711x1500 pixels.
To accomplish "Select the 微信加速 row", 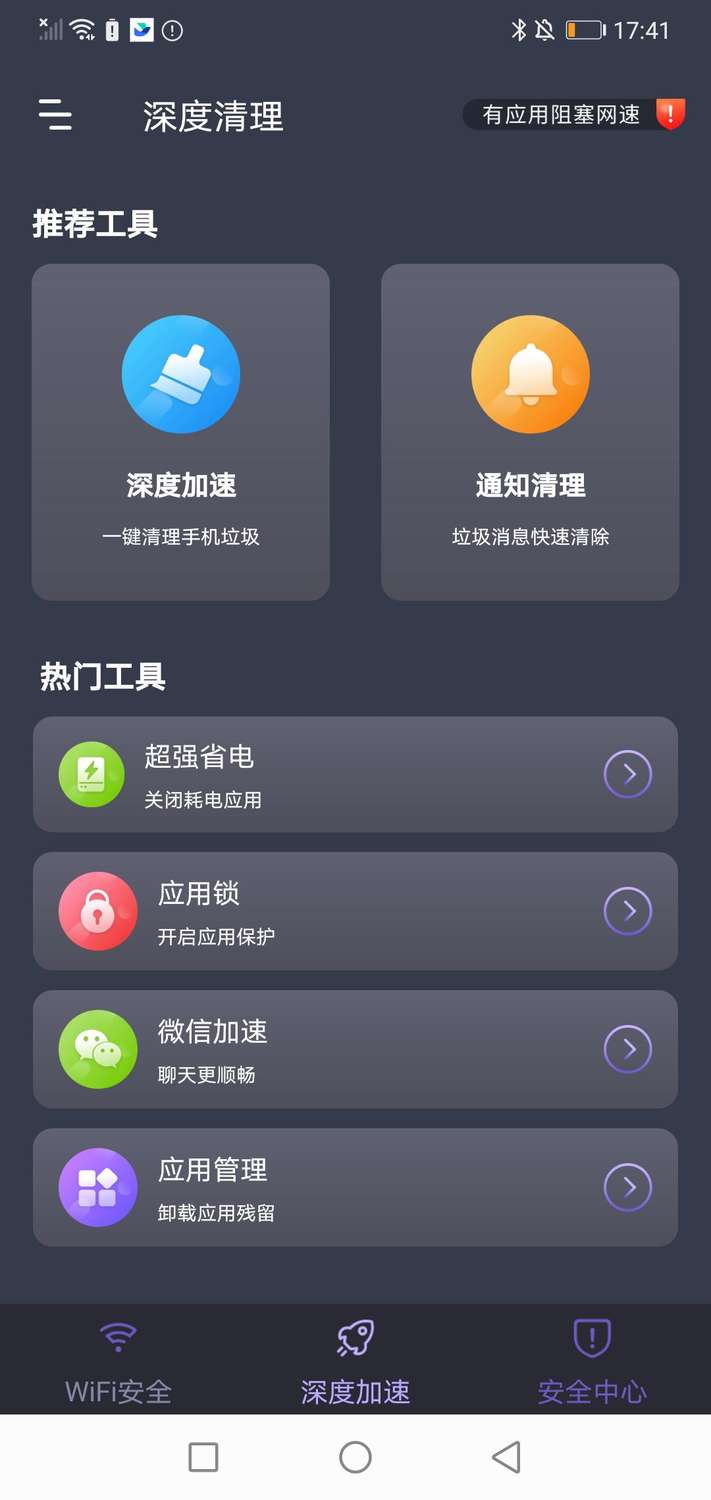I will (x=355, y=1049).
